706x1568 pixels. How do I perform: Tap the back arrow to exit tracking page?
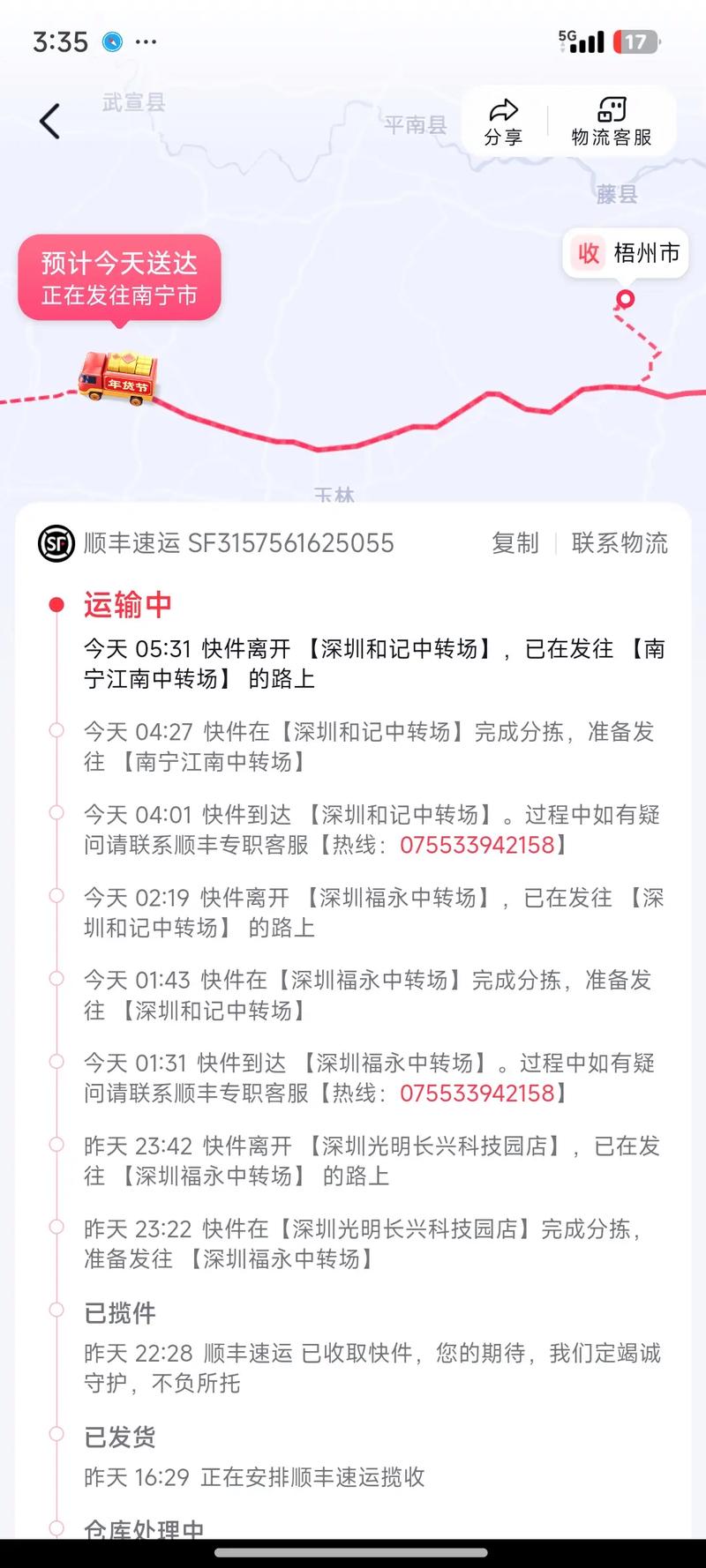(x=50, y=121)
